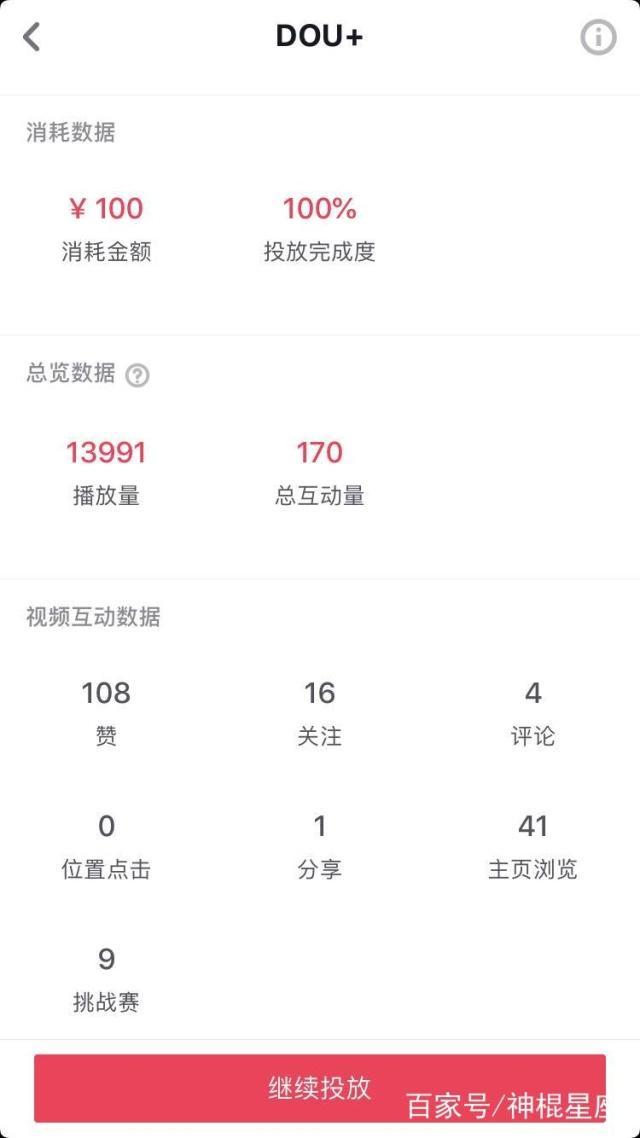
Task: Go back from the DOU+ page
Action: tap(31, 36)
